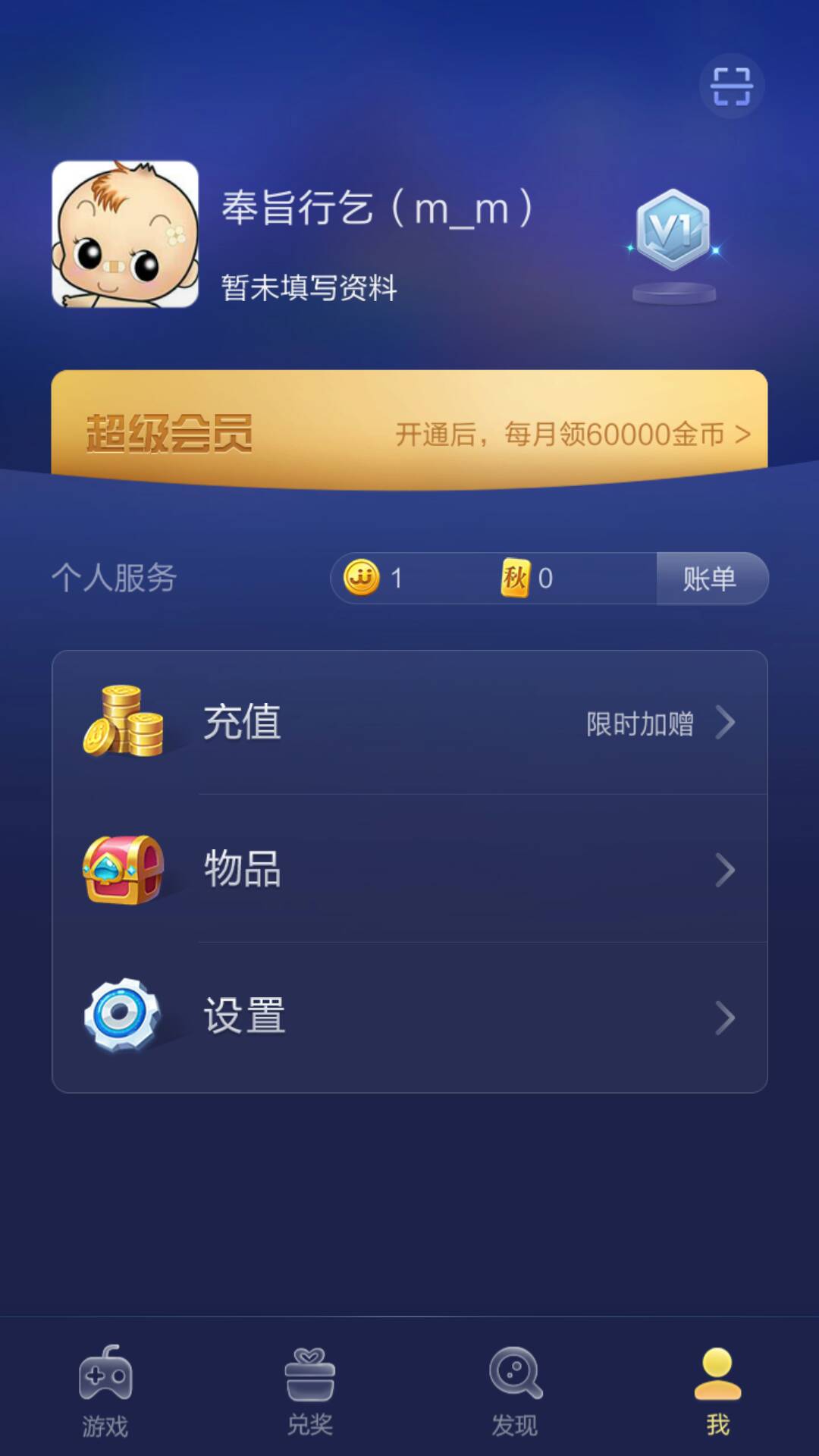
Task: Tap the QR code scan icon
Action: point(730,86)
